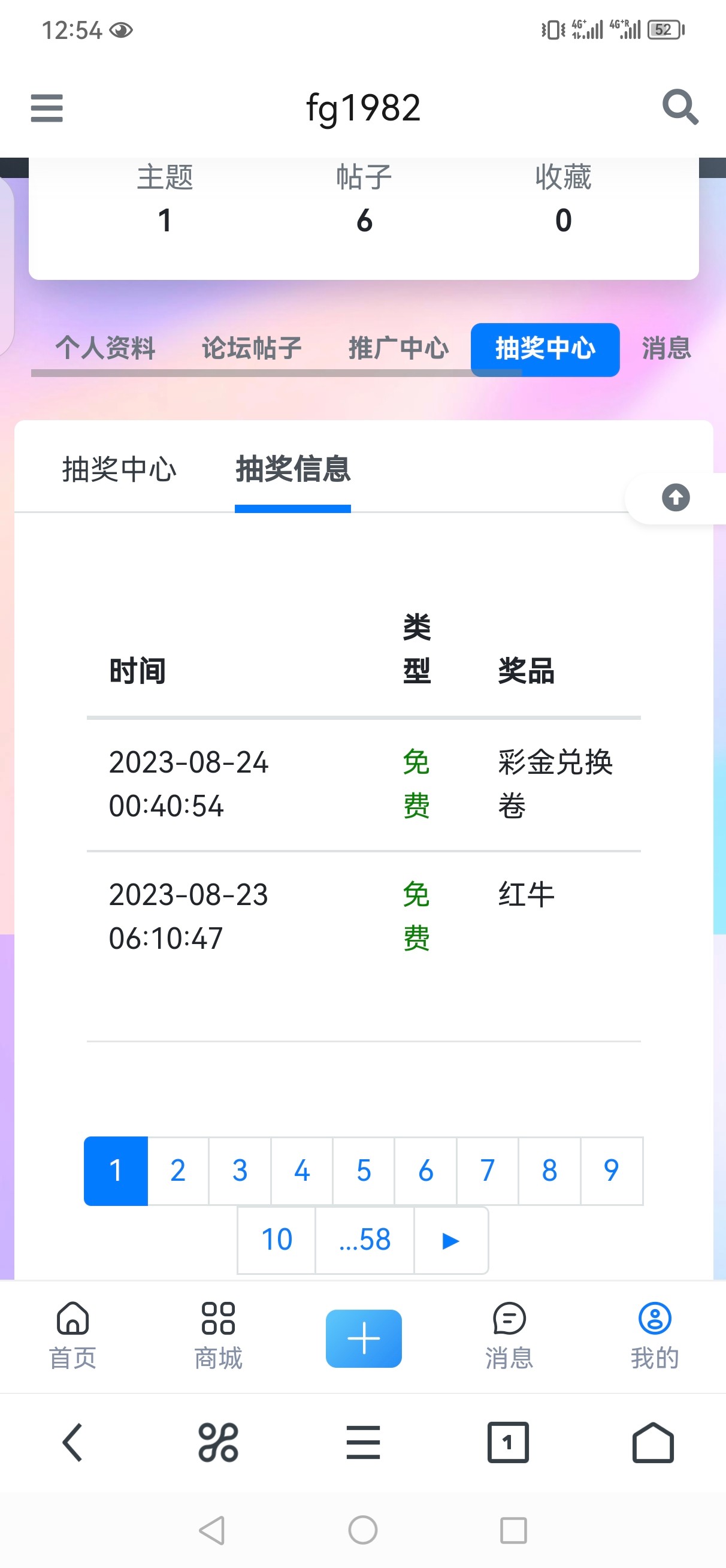Image resolution: width=726 pixels, height=1568 pixels.
Task: Go to page 5 of results
Action: pos(364,1169)
